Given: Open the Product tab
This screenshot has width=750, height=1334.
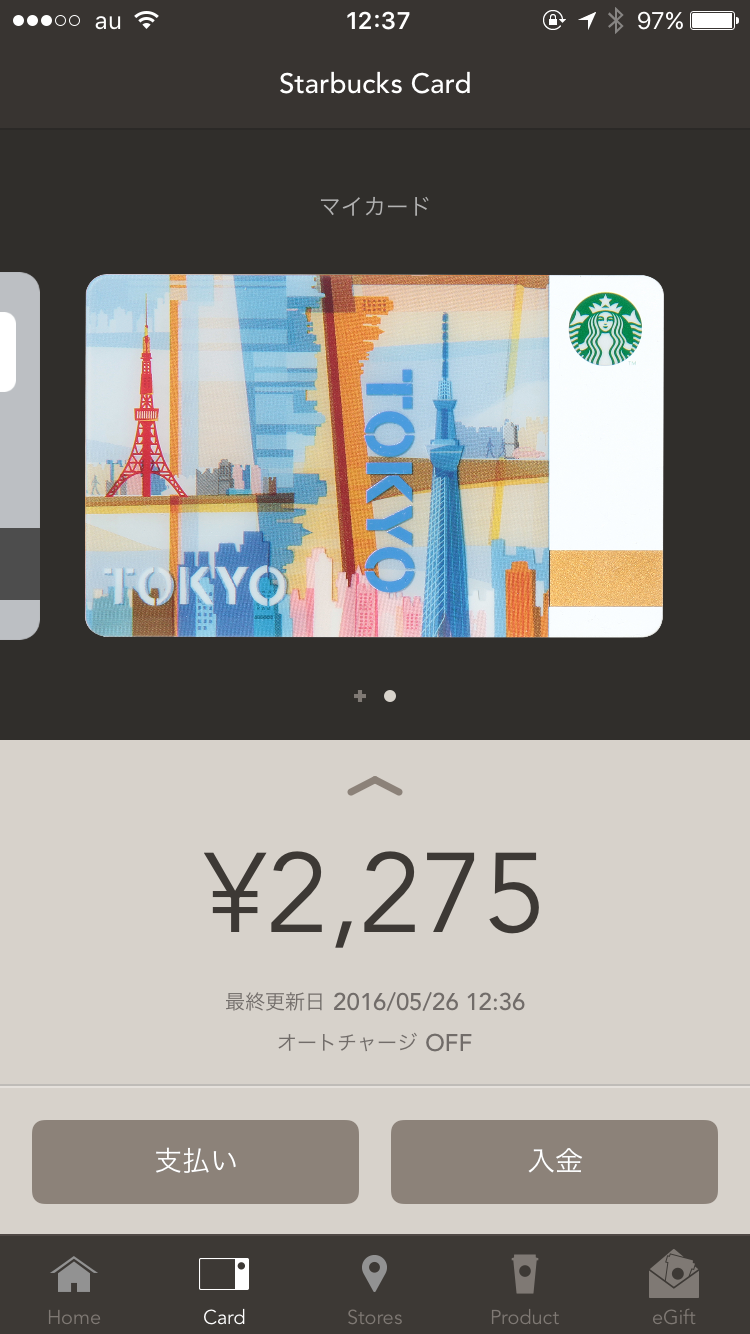Looking at the screenshot, I should point(524,1288).
